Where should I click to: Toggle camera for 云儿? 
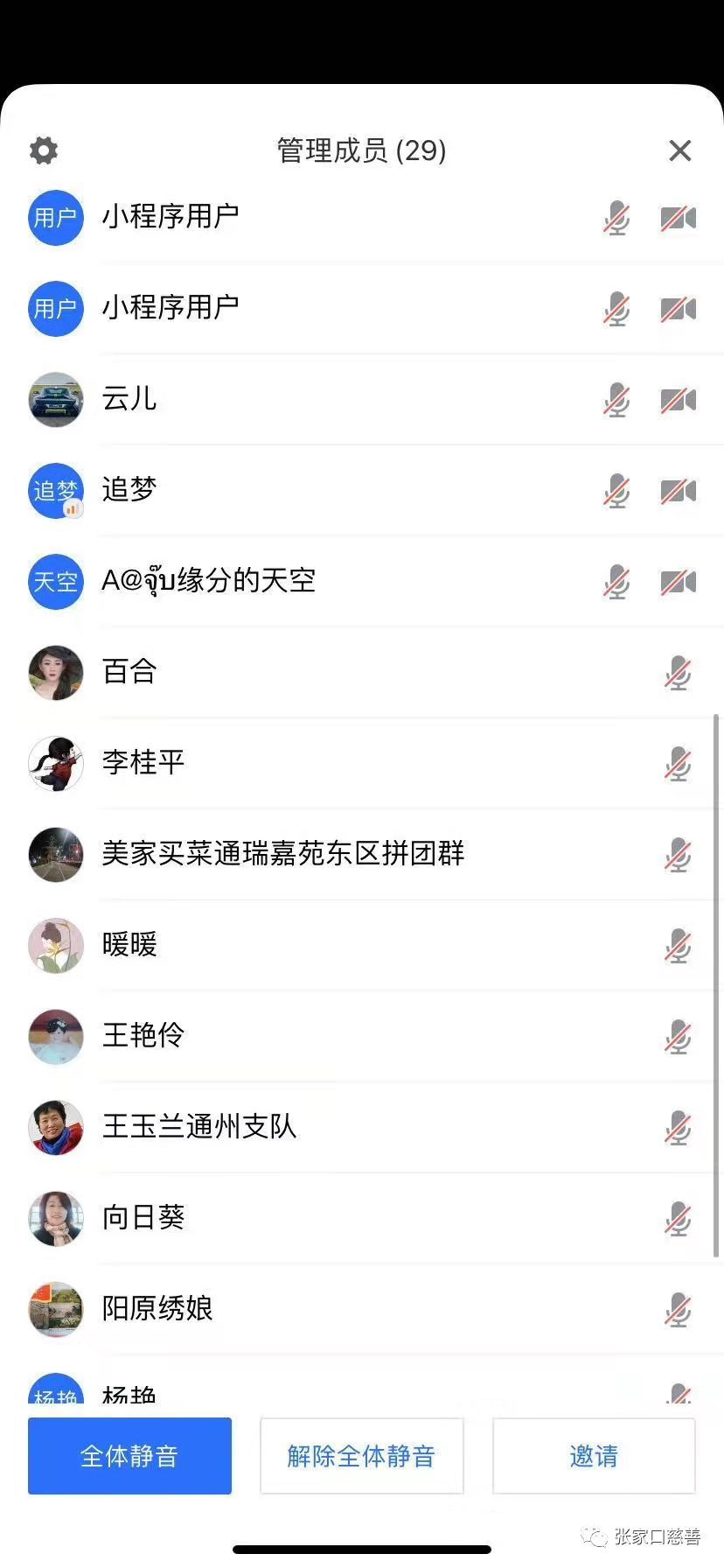(x=678, y=400)
